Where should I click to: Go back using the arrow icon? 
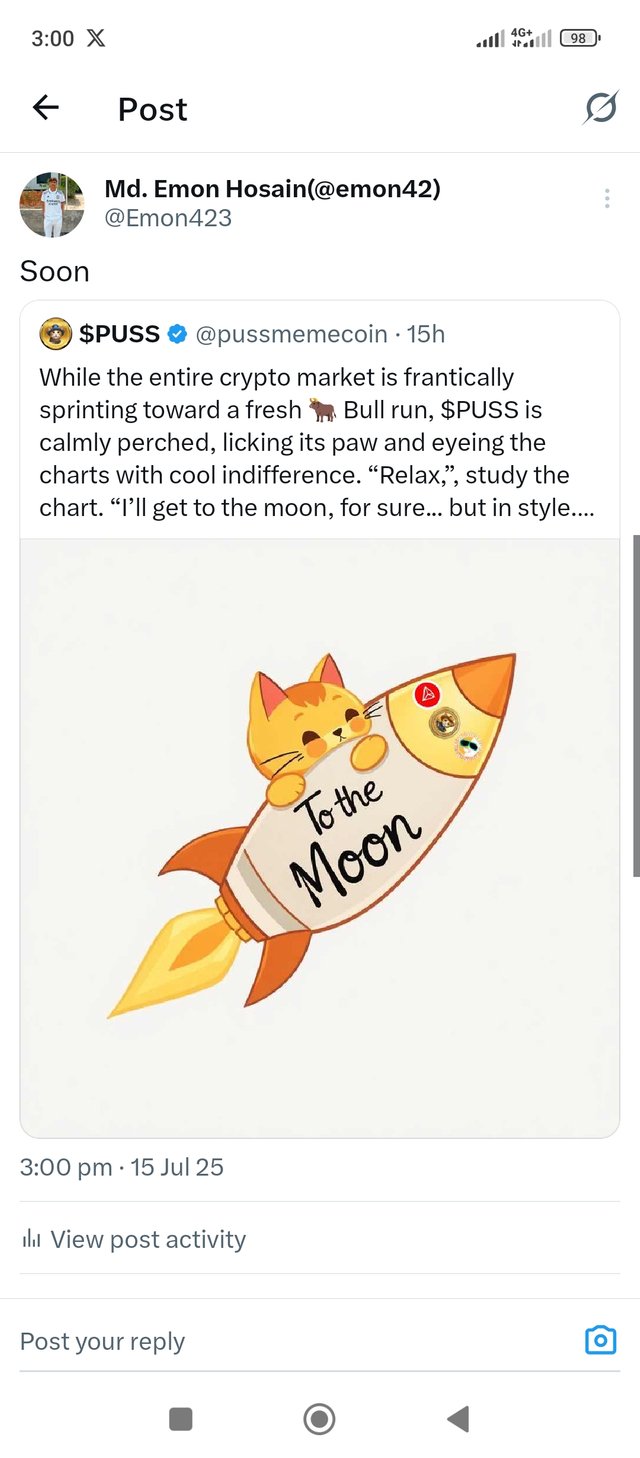(x=46, y=108)
